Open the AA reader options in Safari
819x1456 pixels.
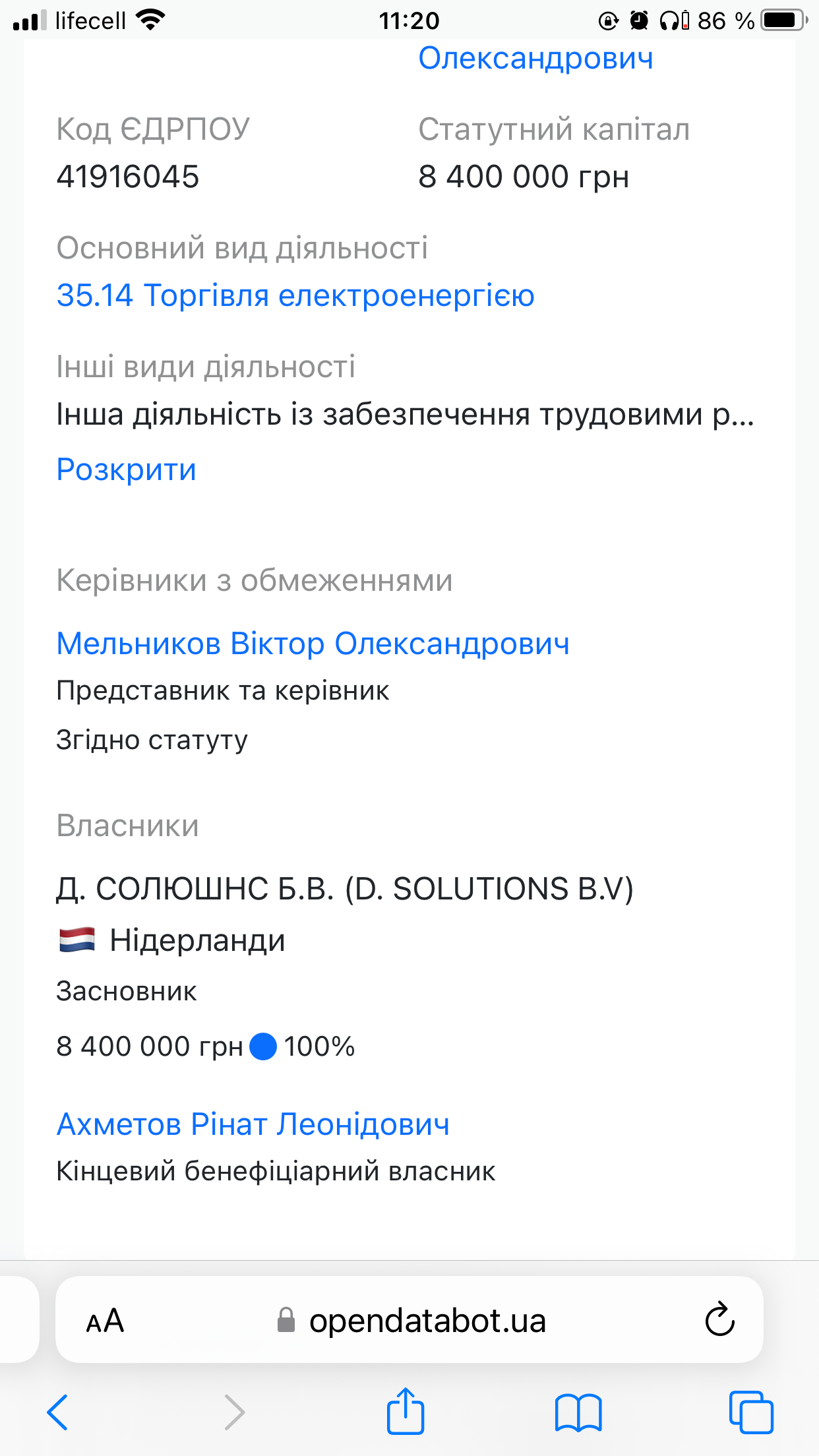coord(106,1321)
